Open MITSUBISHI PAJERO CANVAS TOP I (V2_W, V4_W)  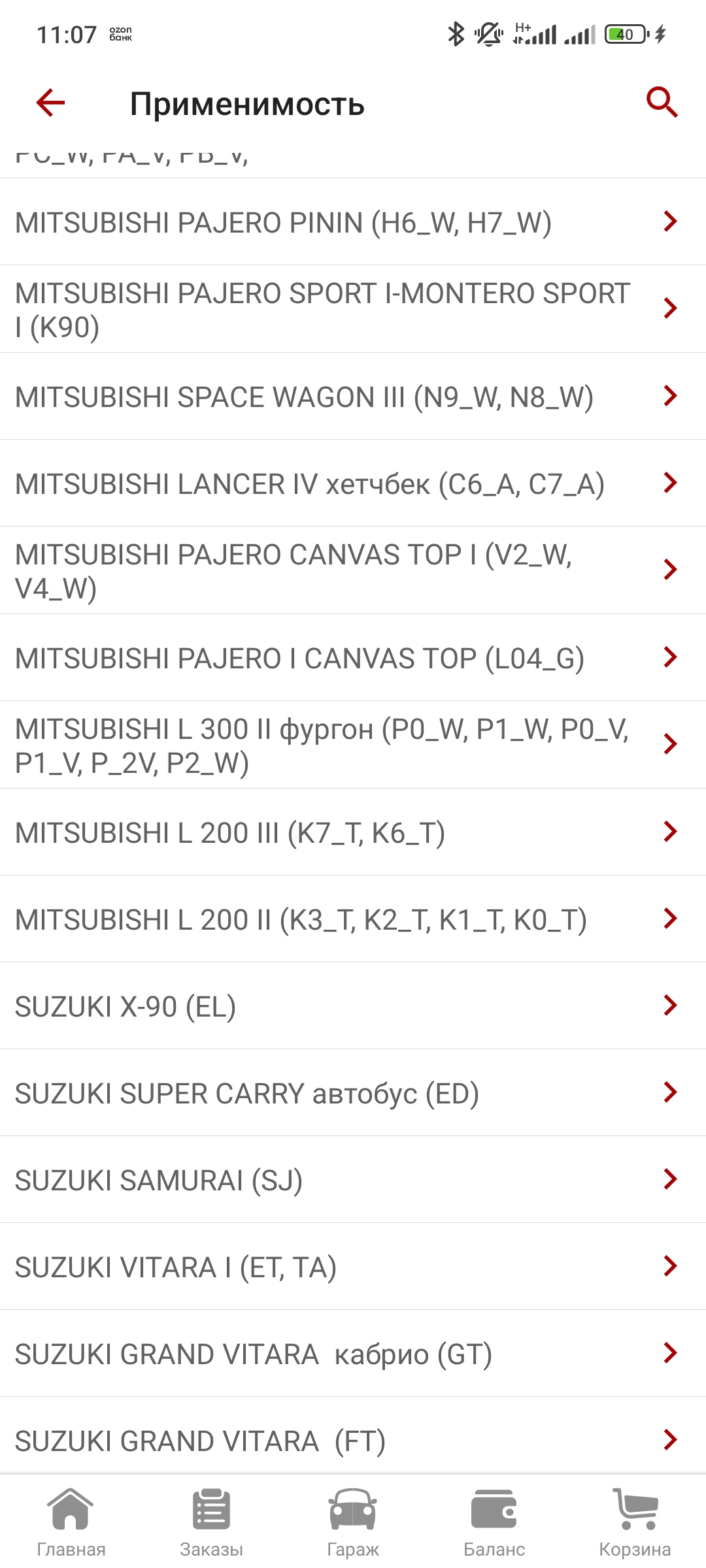(353, 570)
